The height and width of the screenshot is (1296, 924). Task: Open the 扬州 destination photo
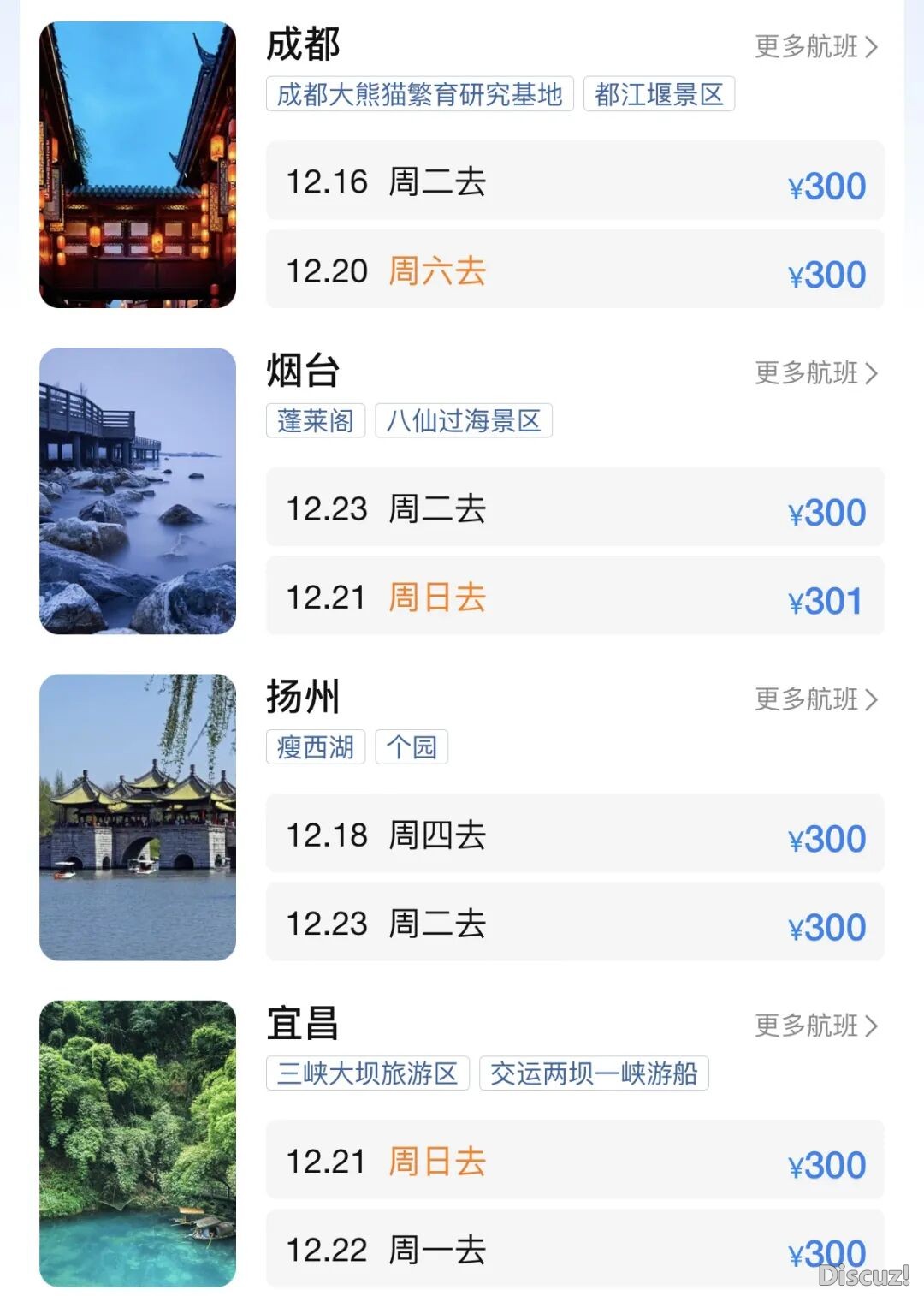pyautogui.click(x=138, y=817)
